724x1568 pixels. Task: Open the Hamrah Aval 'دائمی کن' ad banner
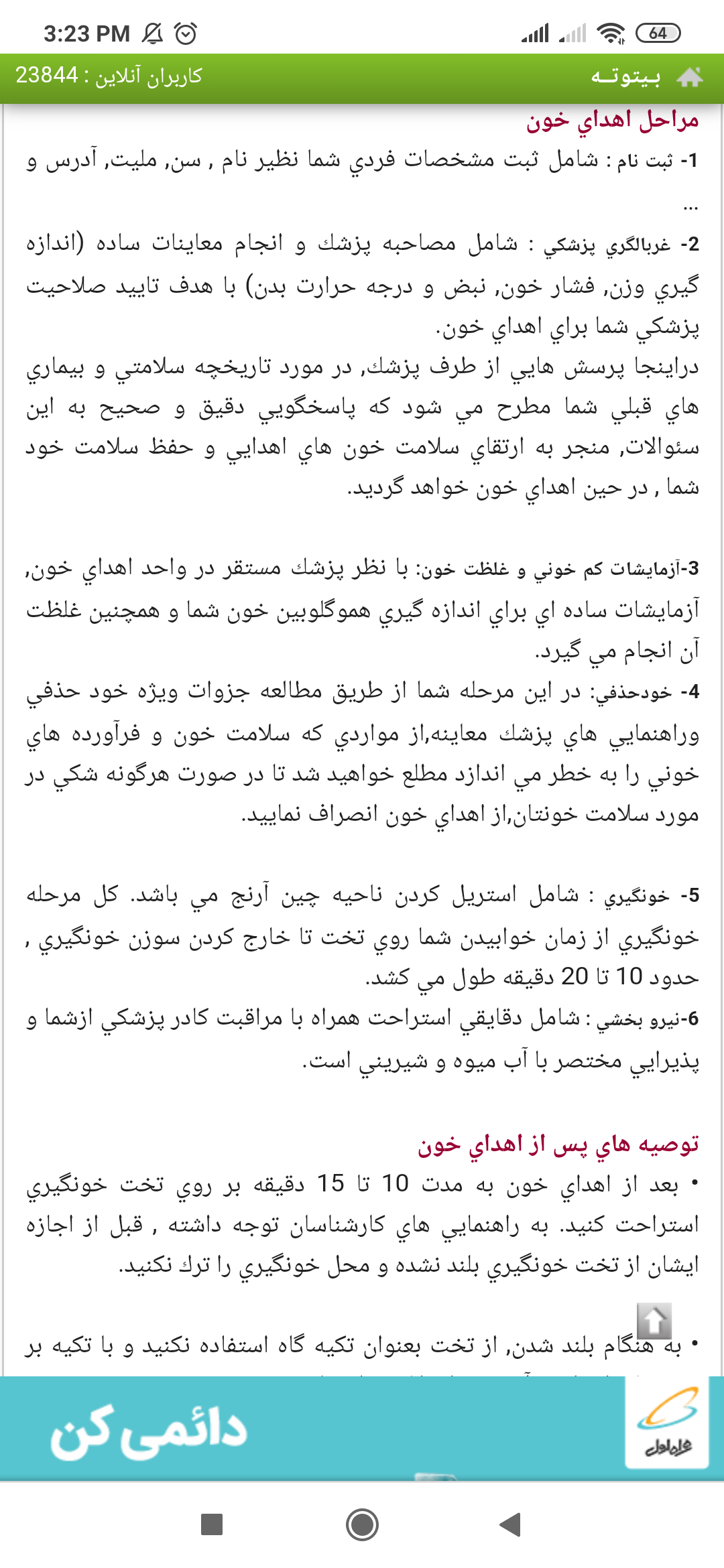362,1429
